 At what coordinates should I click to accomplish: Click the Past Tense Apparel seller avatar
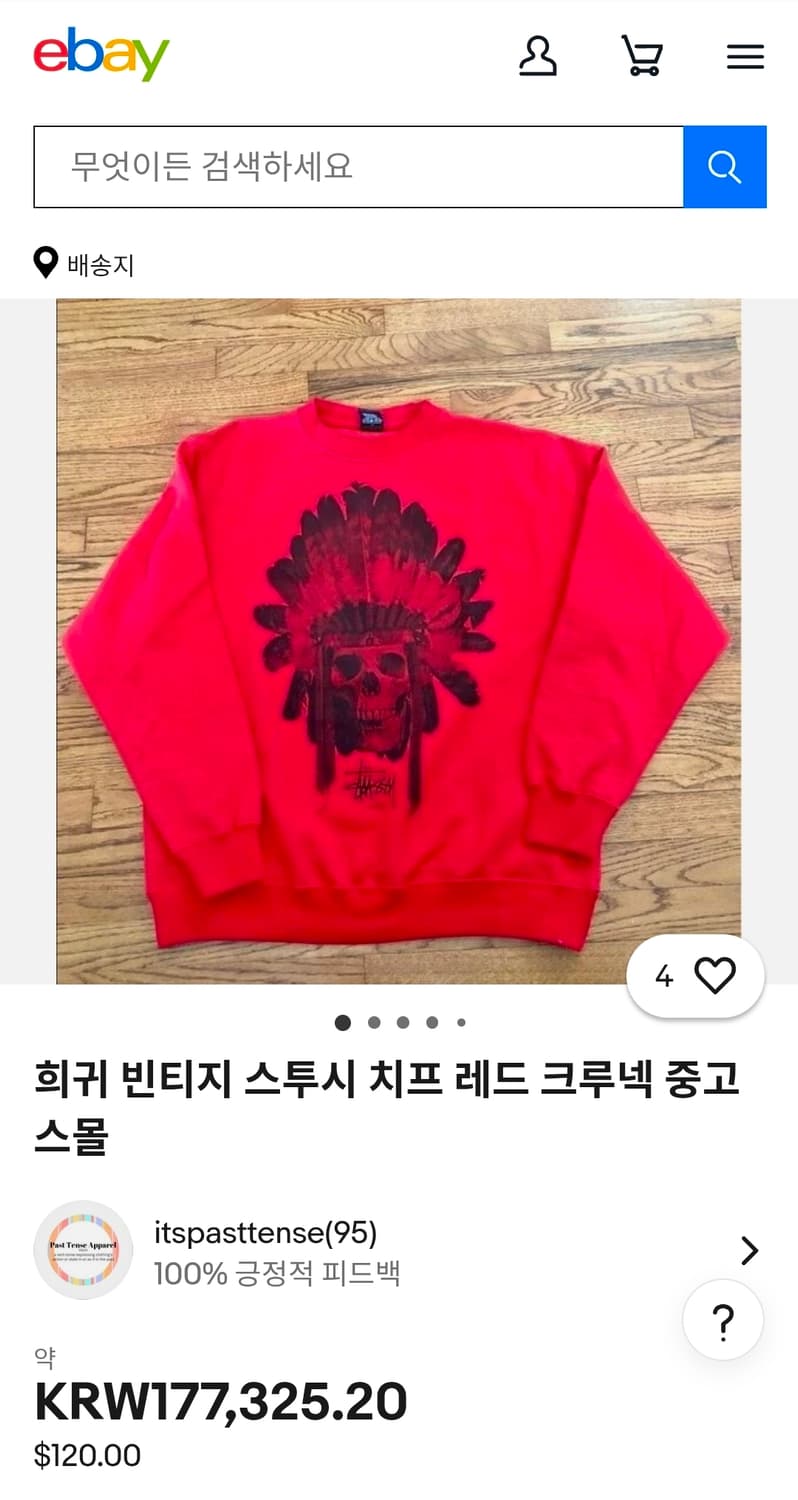click(x=83, y=1251)
